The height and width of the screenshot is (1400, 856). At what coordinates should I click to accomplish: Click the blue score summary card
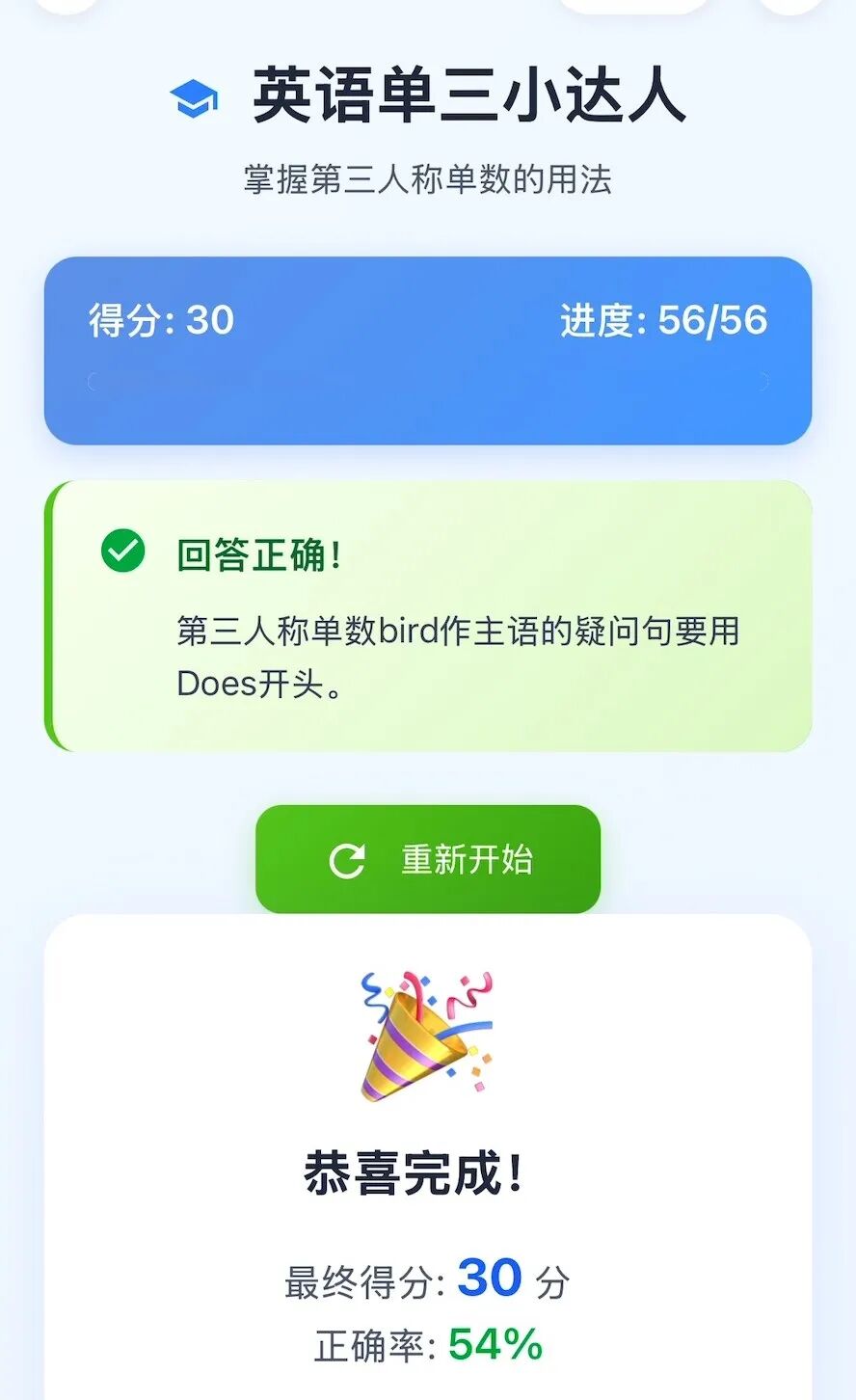click(428, 349)
